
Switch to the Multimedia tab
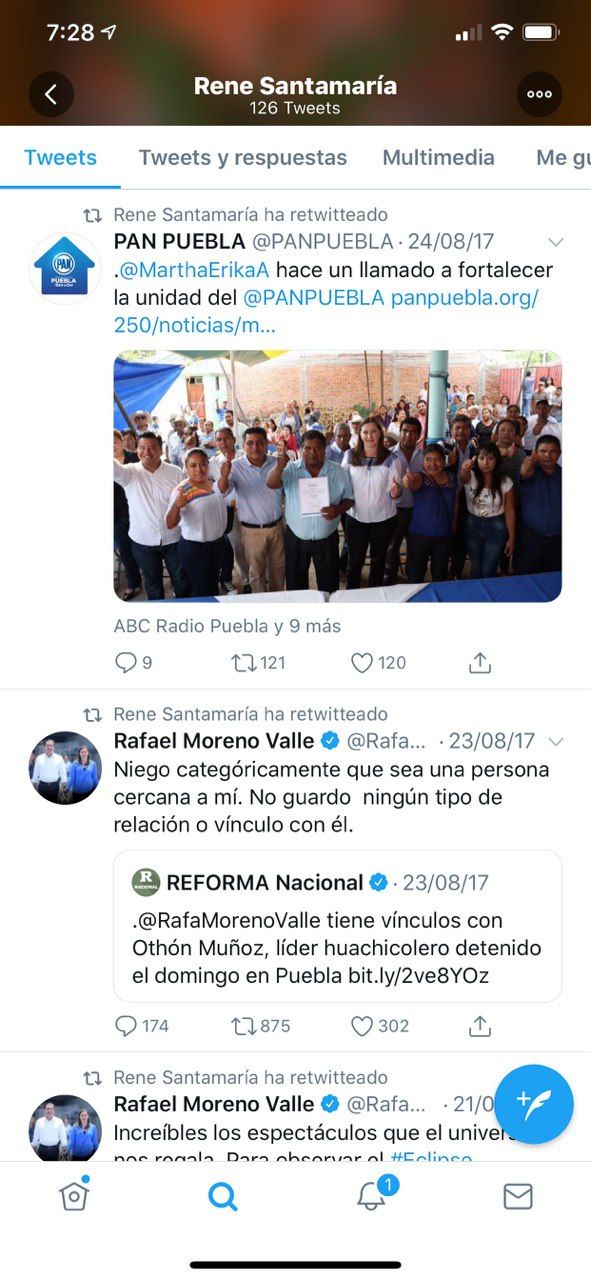coord(438,157)
